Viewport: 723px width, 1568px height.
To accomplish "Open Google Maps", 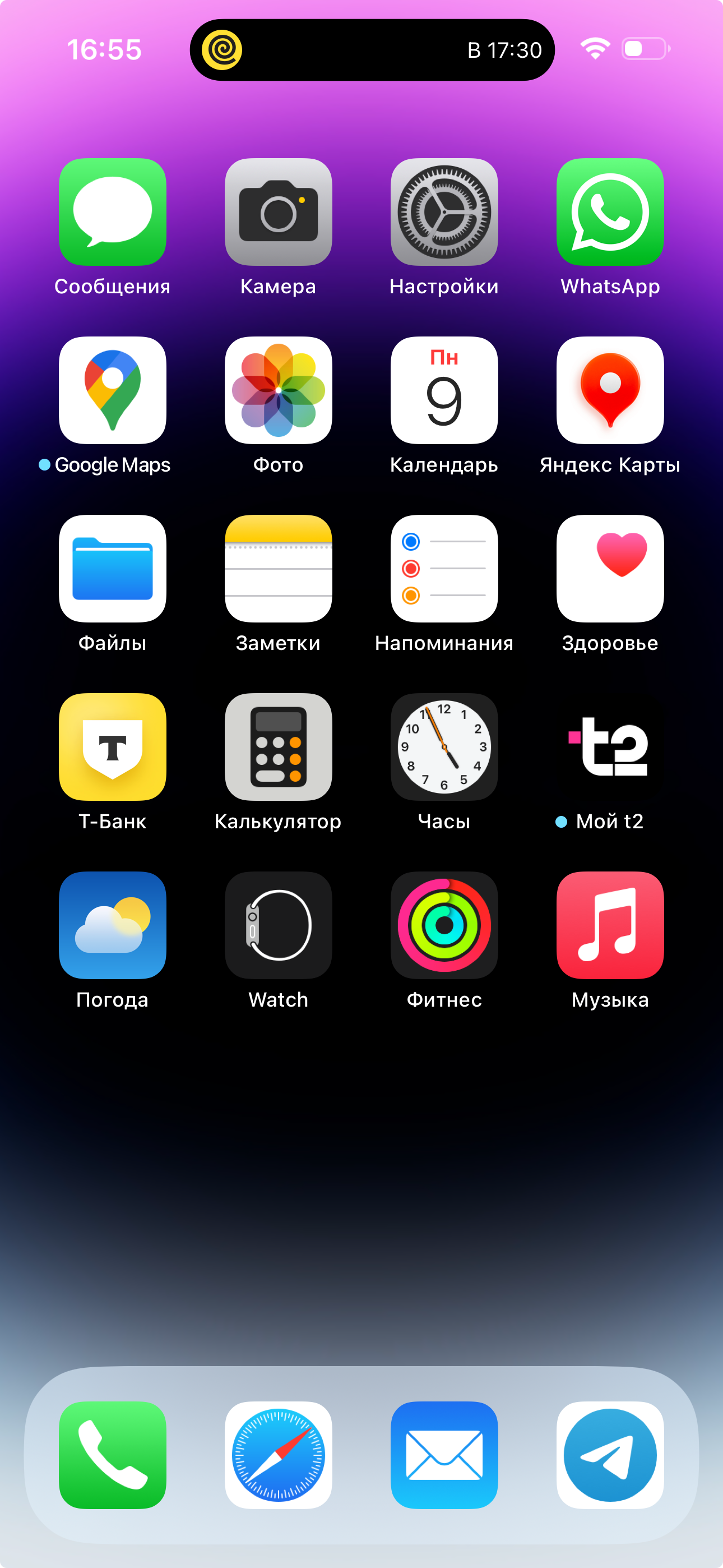I will pos(113,391).
